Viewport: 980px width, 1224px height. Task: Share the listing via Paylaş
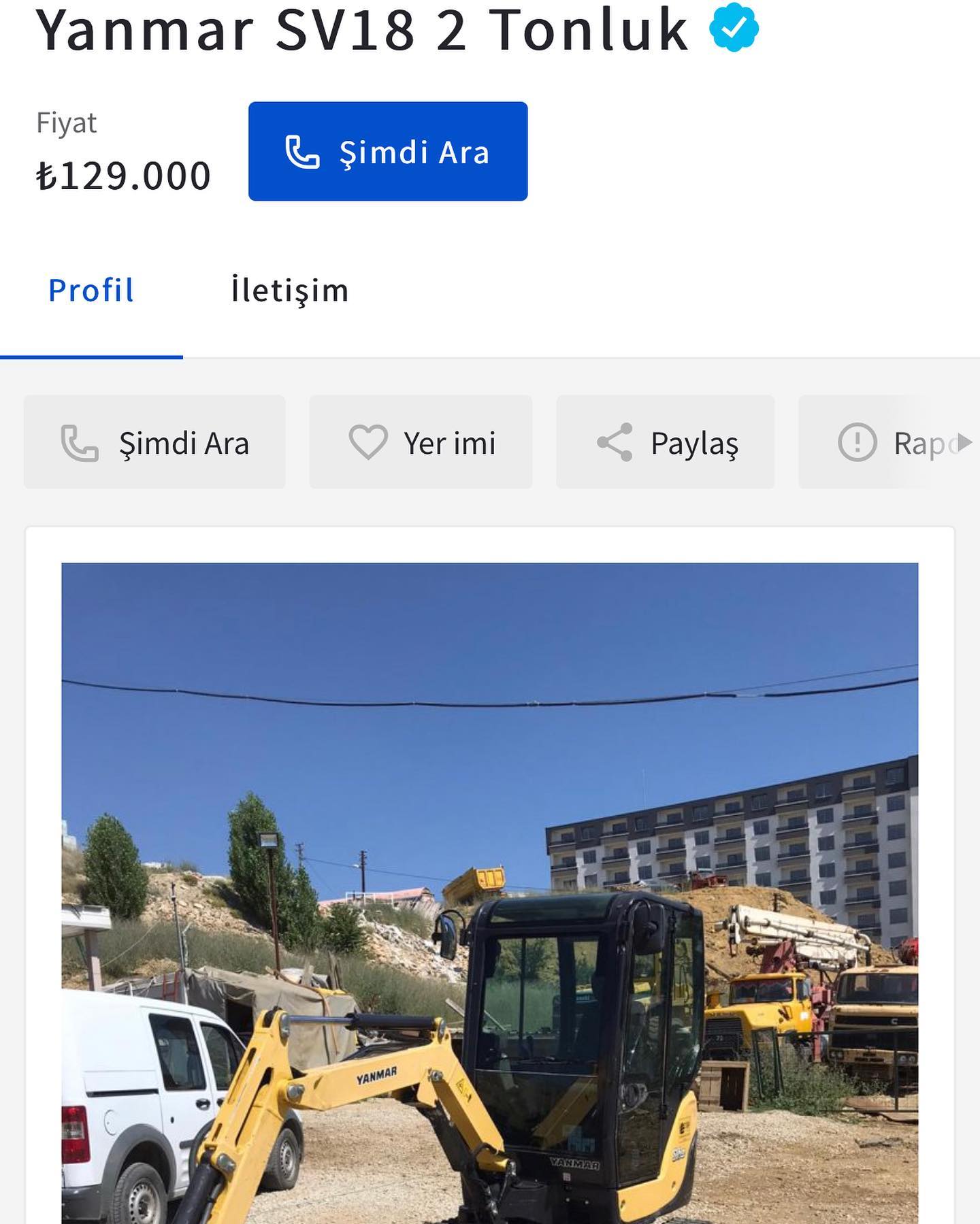point(666,442)
